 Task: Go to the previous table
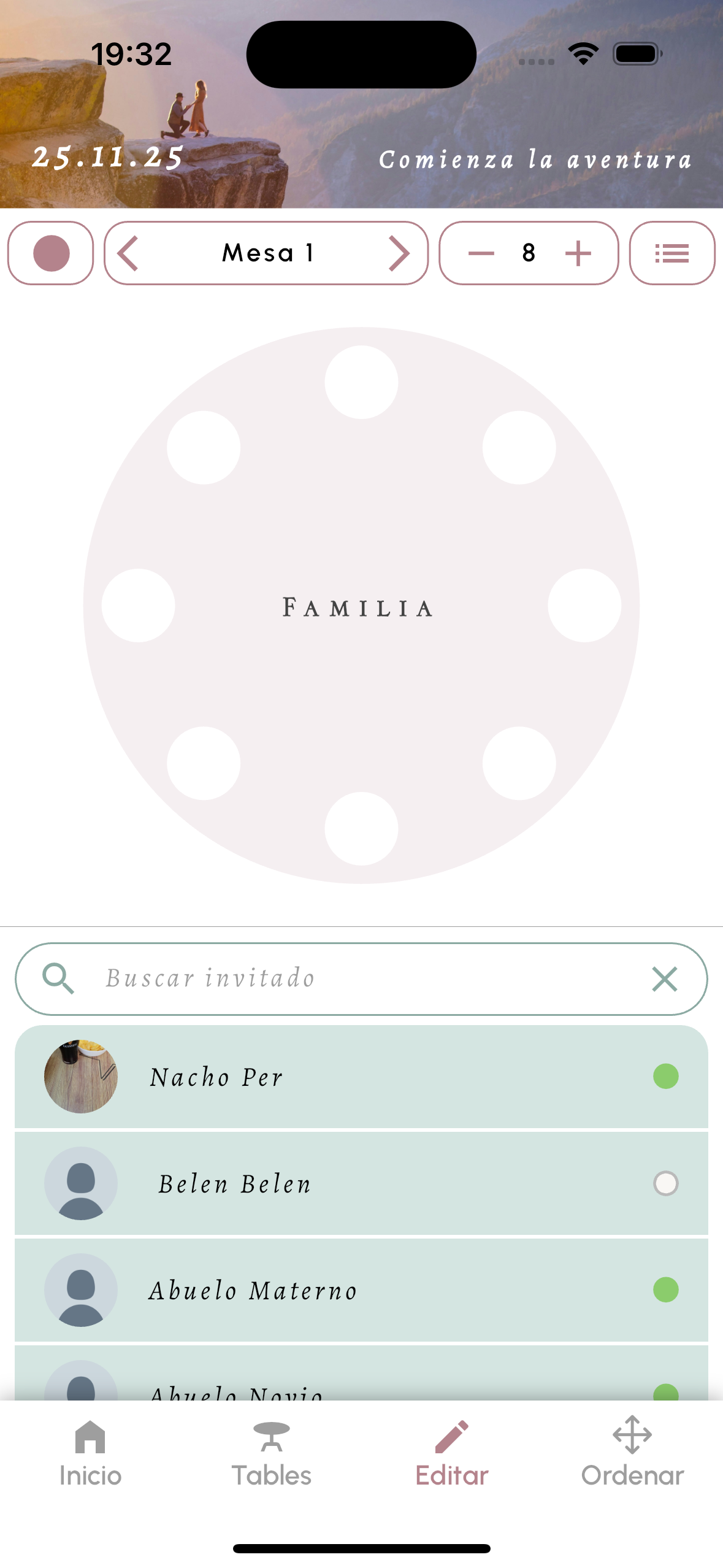click(128, 253)
